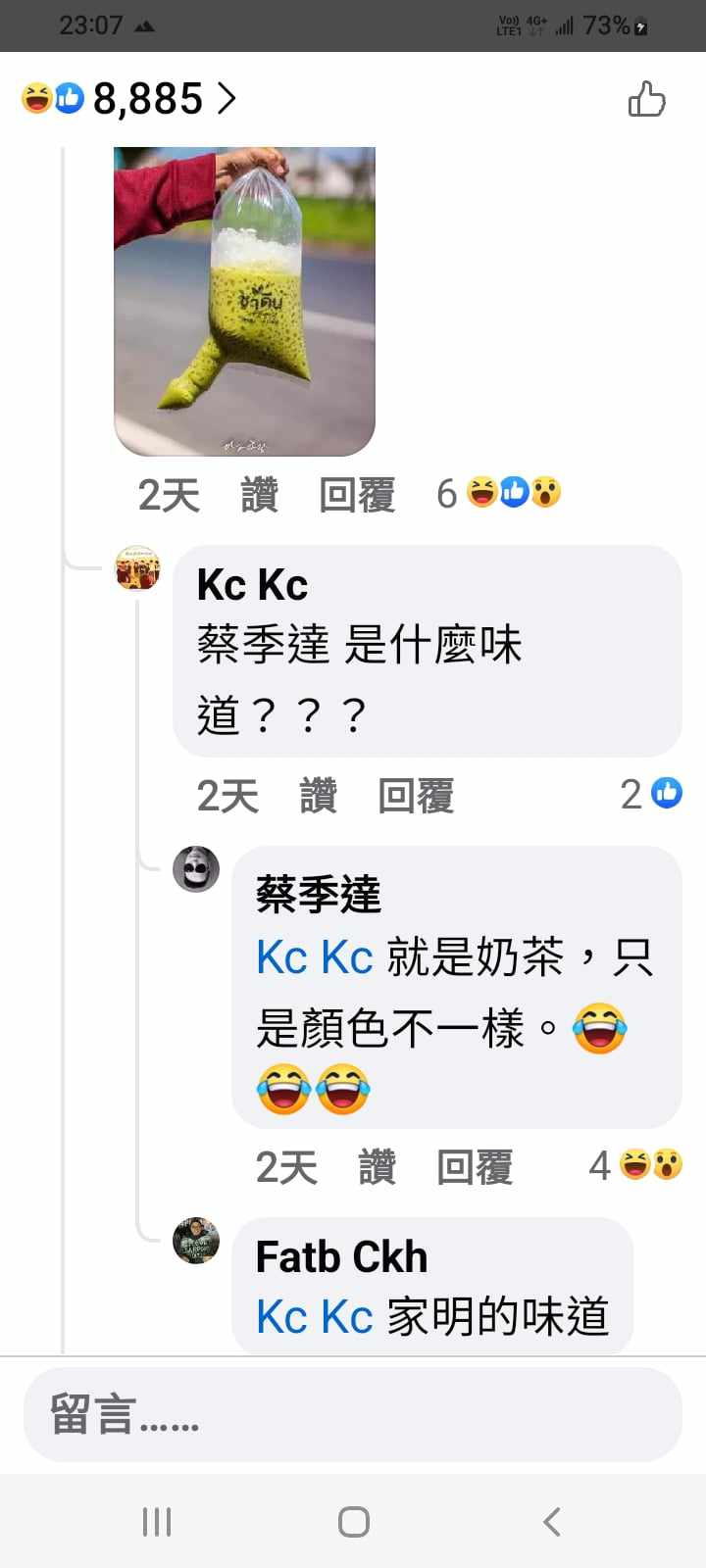The image size is (706, 1568).
Task: Open Kc Kc's profile picture
Action: coord(137,568)
